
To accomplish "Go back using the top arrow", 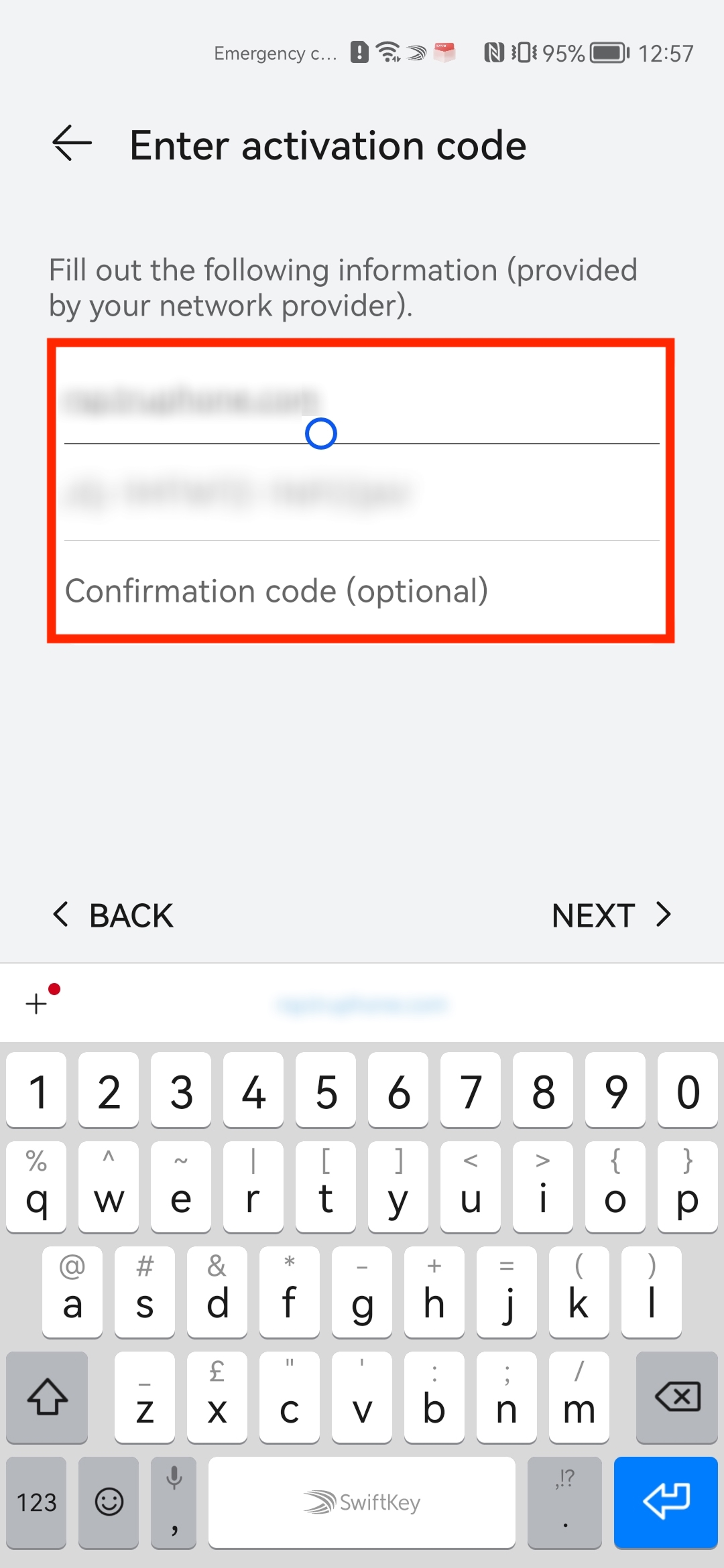I will 72,143.
